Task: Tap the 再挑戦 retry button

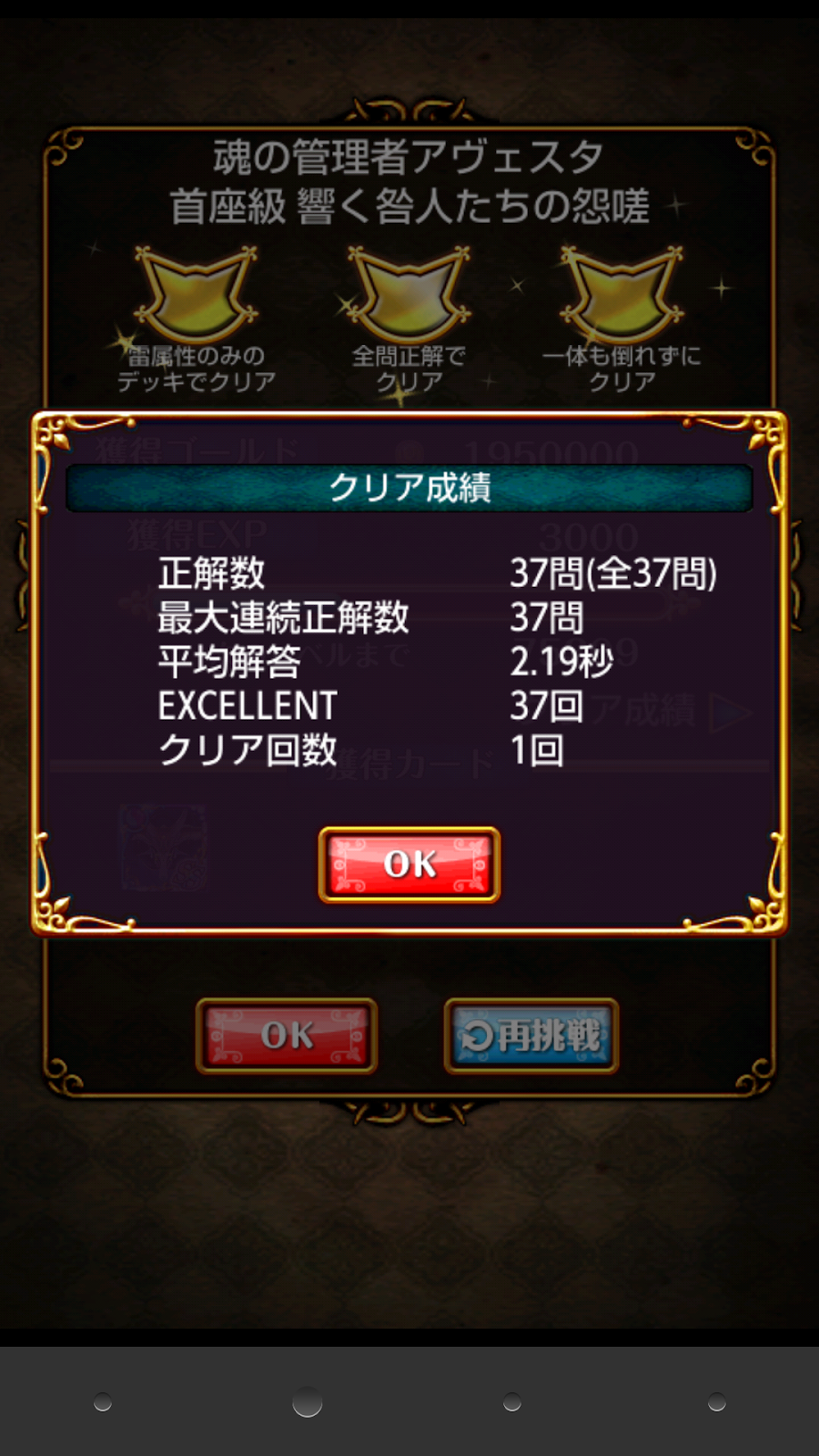Action: click(x=531, y=1036)
